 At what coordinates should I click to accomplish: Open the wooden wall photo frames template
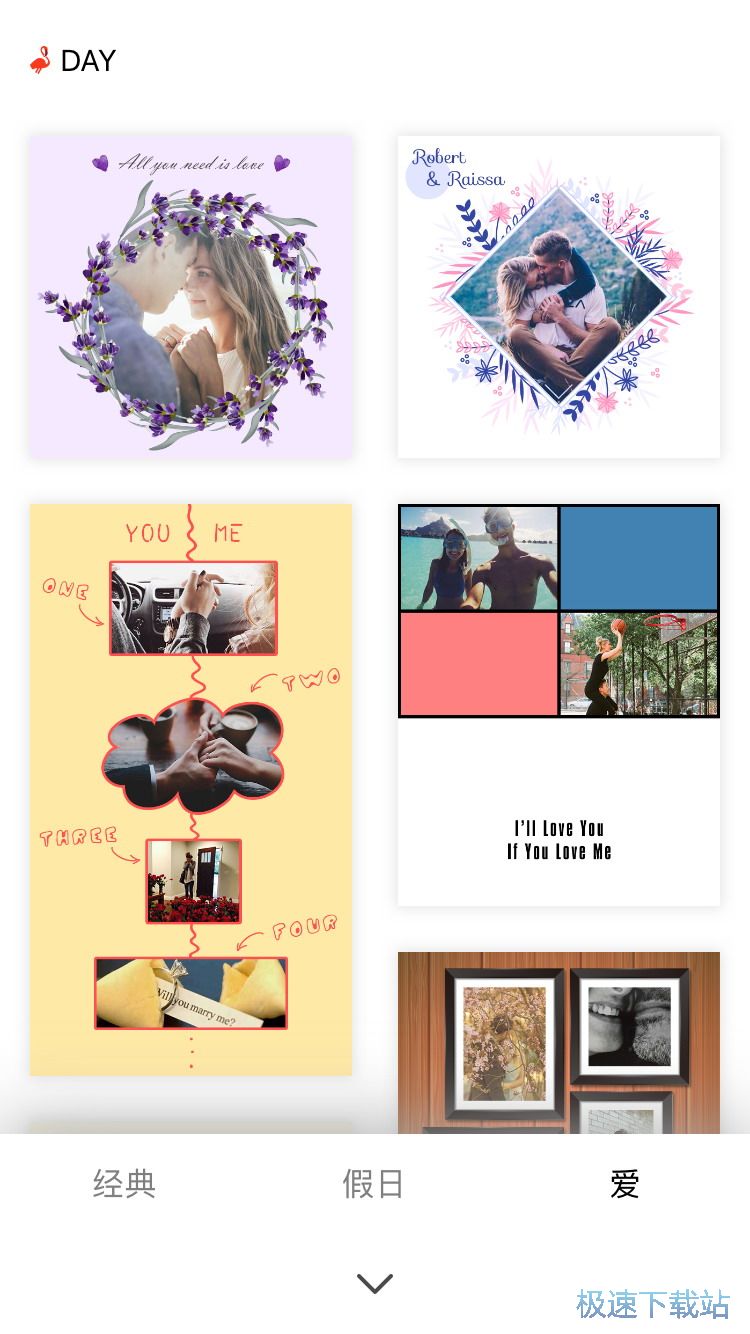tap(558, 1043)
